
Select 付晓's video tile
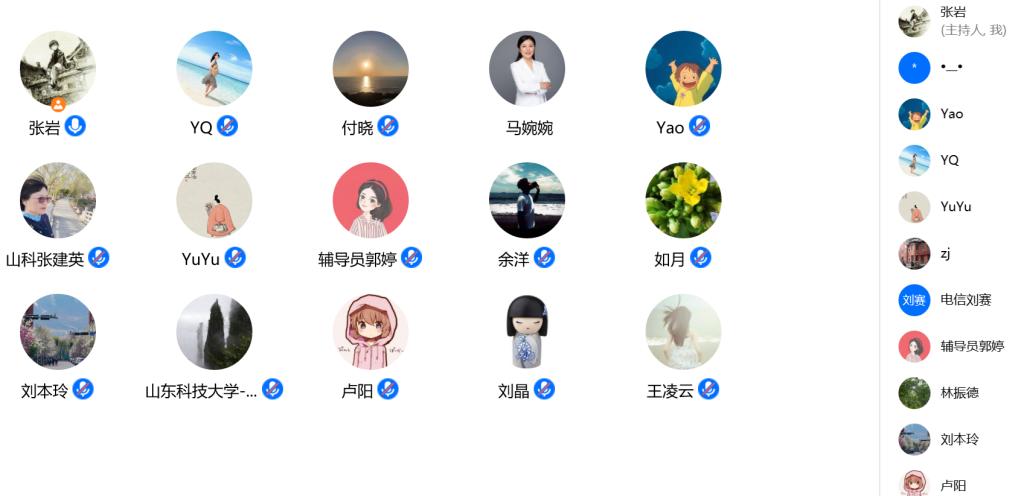[370, 69]
